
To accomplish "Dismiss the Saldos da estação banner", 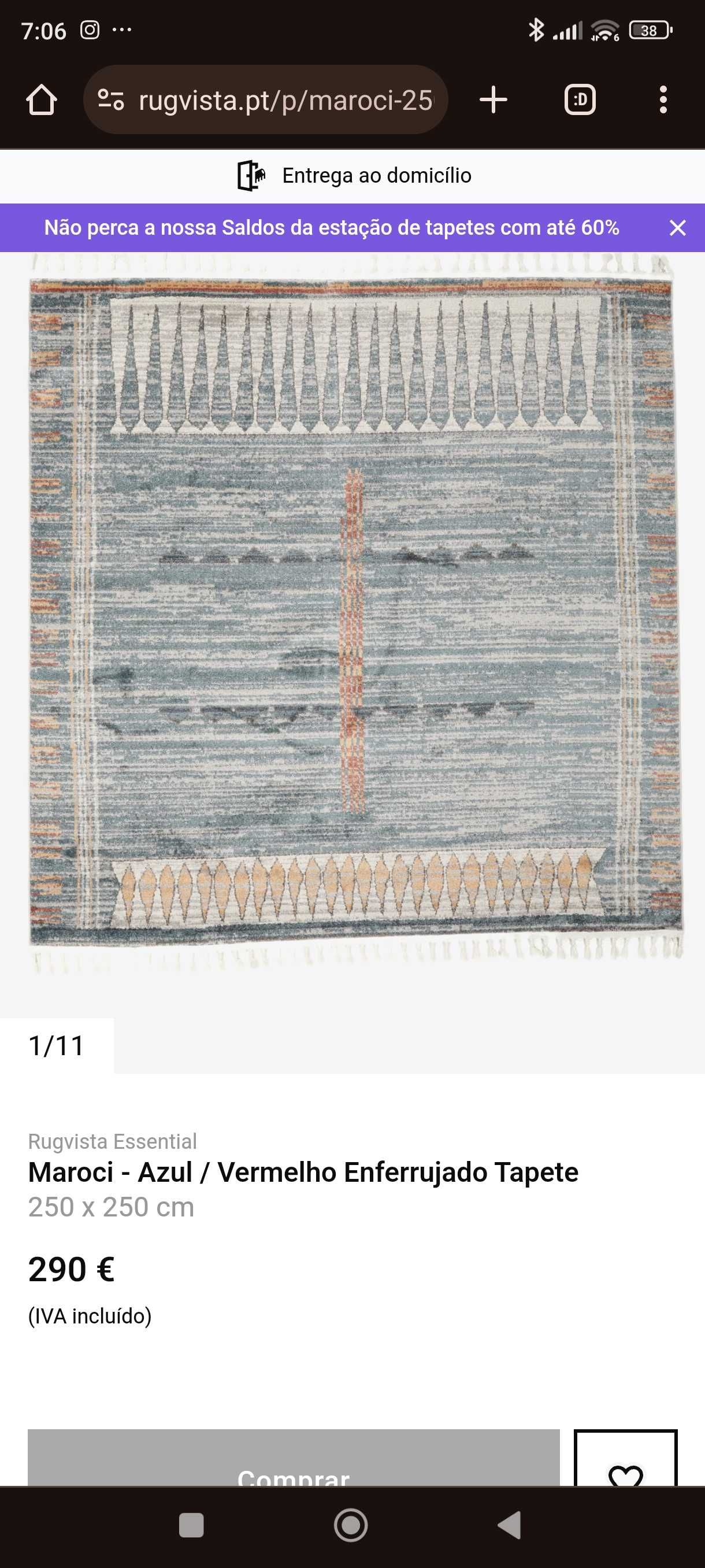I will click(678, 228).
